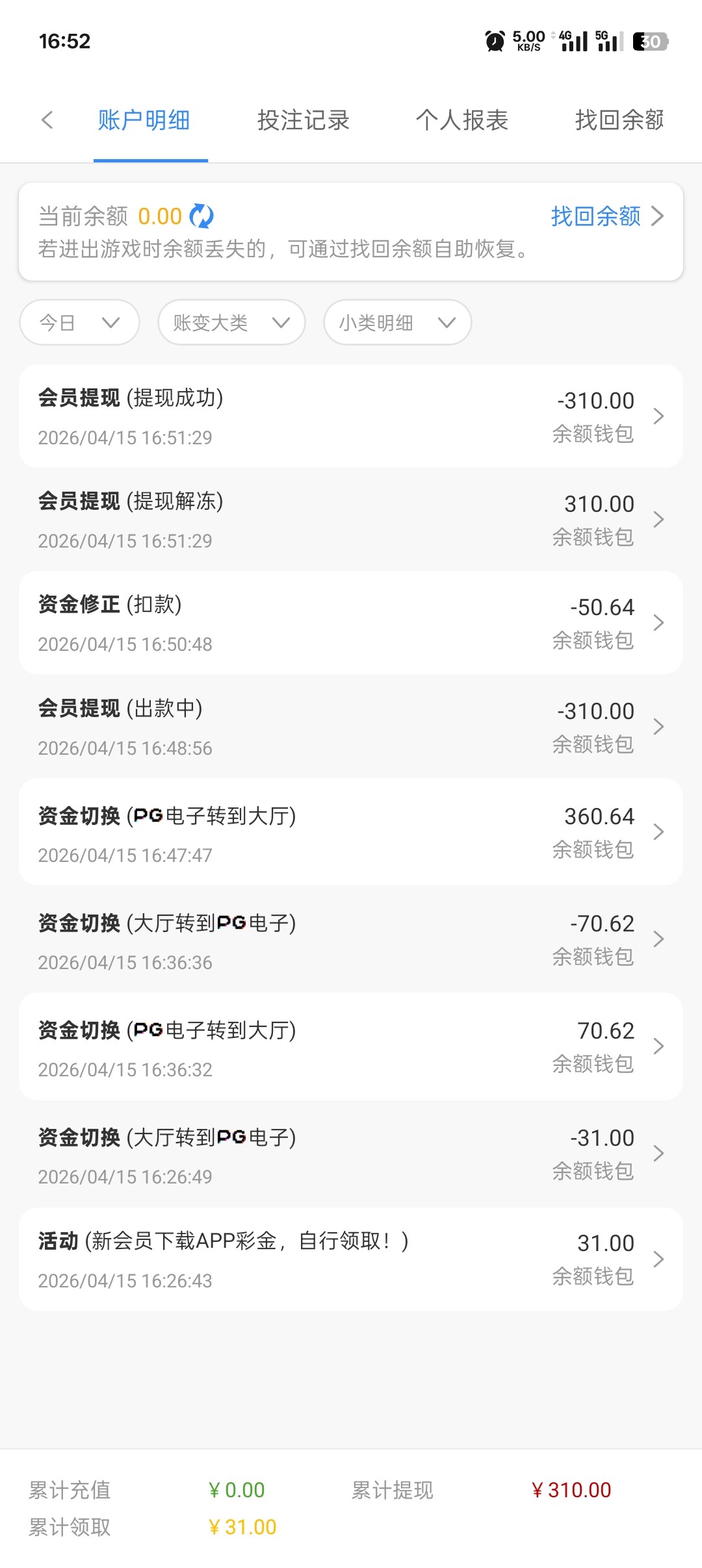Image resolution: width=702 pixels, height=1568 pixels.
Task: Open the 70.62 PG电子转到大厅 transfer
Action: pyautogui.click(x=351, y=1047)
